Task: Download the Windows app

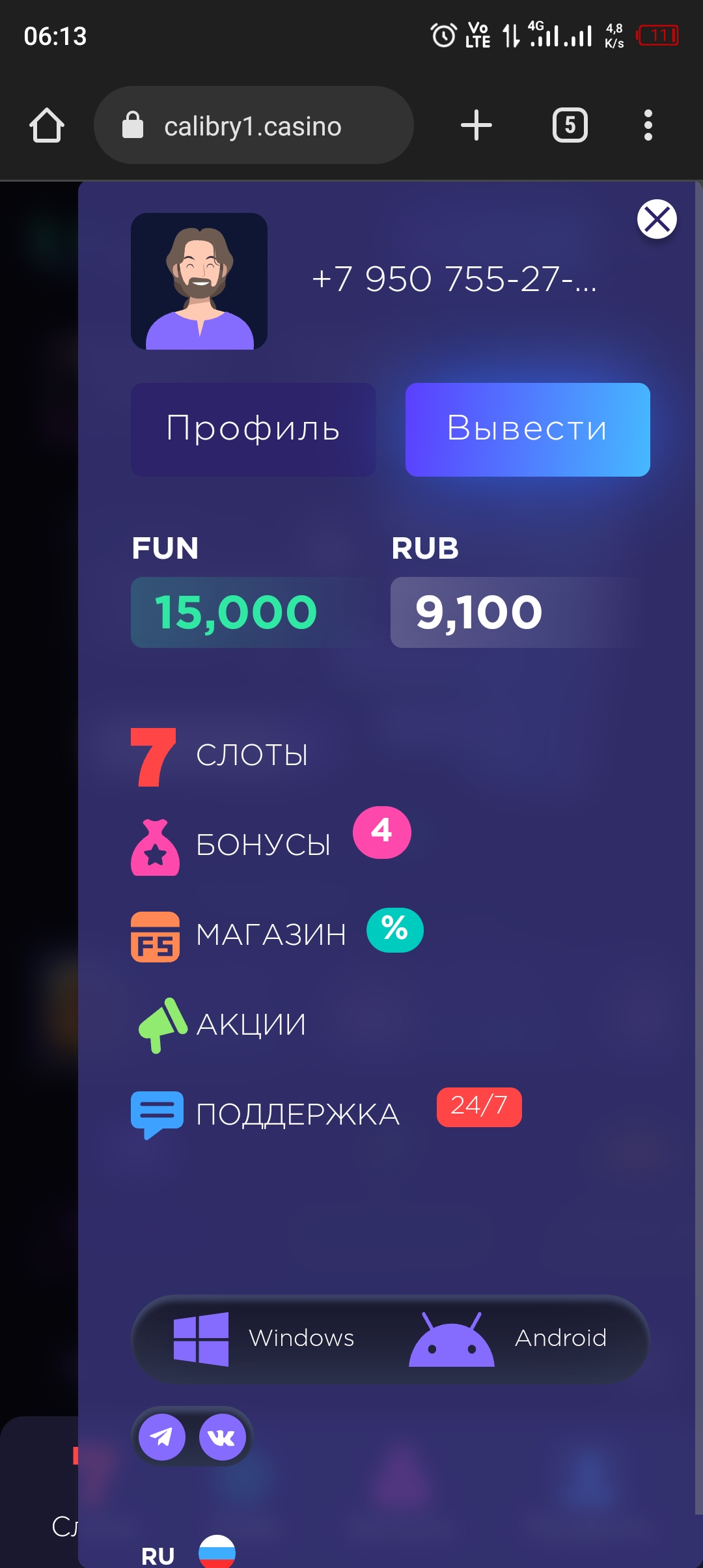Action: 265,1339
